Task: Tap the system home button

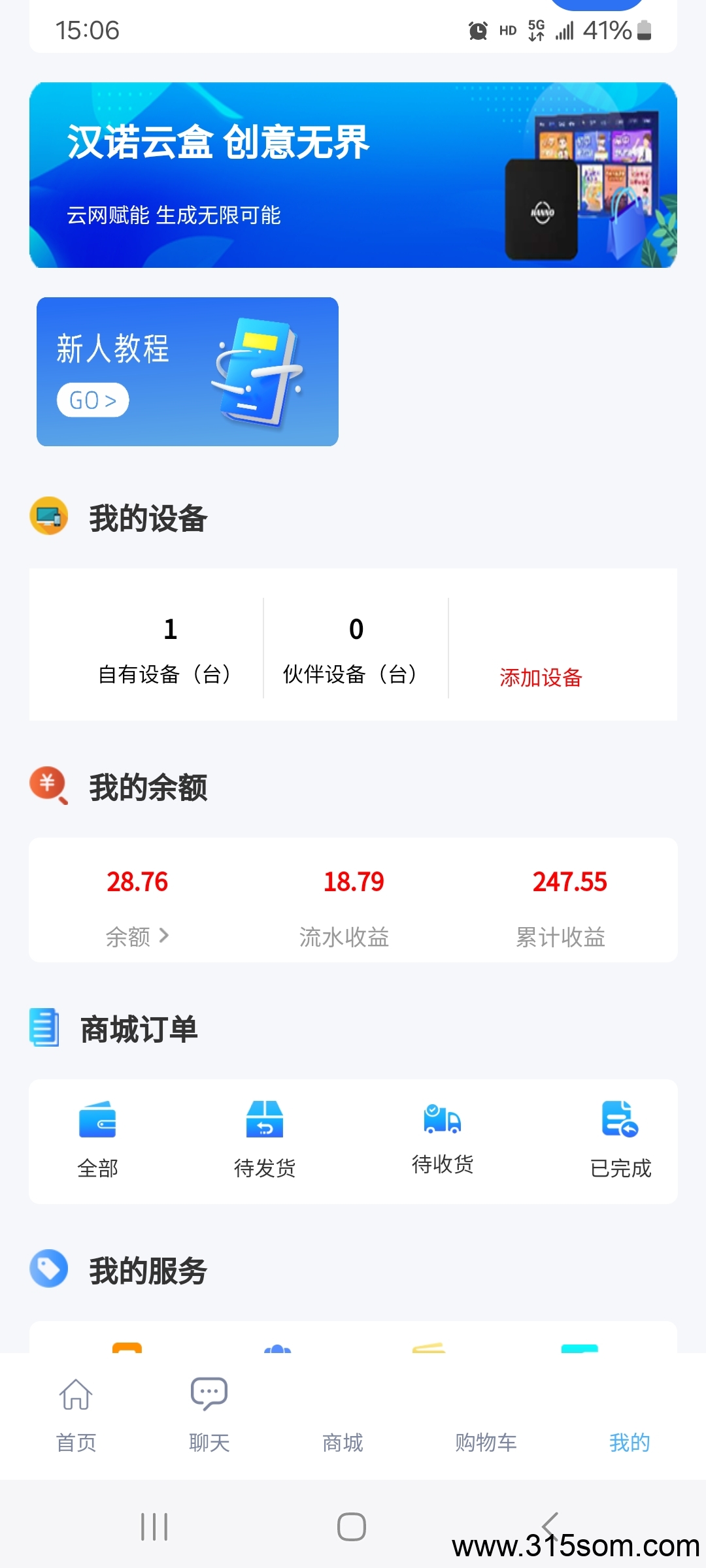Action: click(352, 1526)
